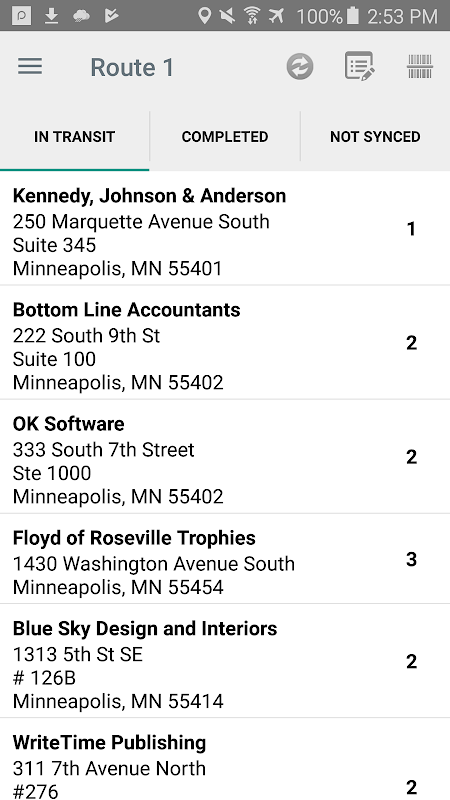Screen dimensions: 450x800
Task: Open the Kennedy, Johnson & Anderson stop
Action: coord(225,229)
